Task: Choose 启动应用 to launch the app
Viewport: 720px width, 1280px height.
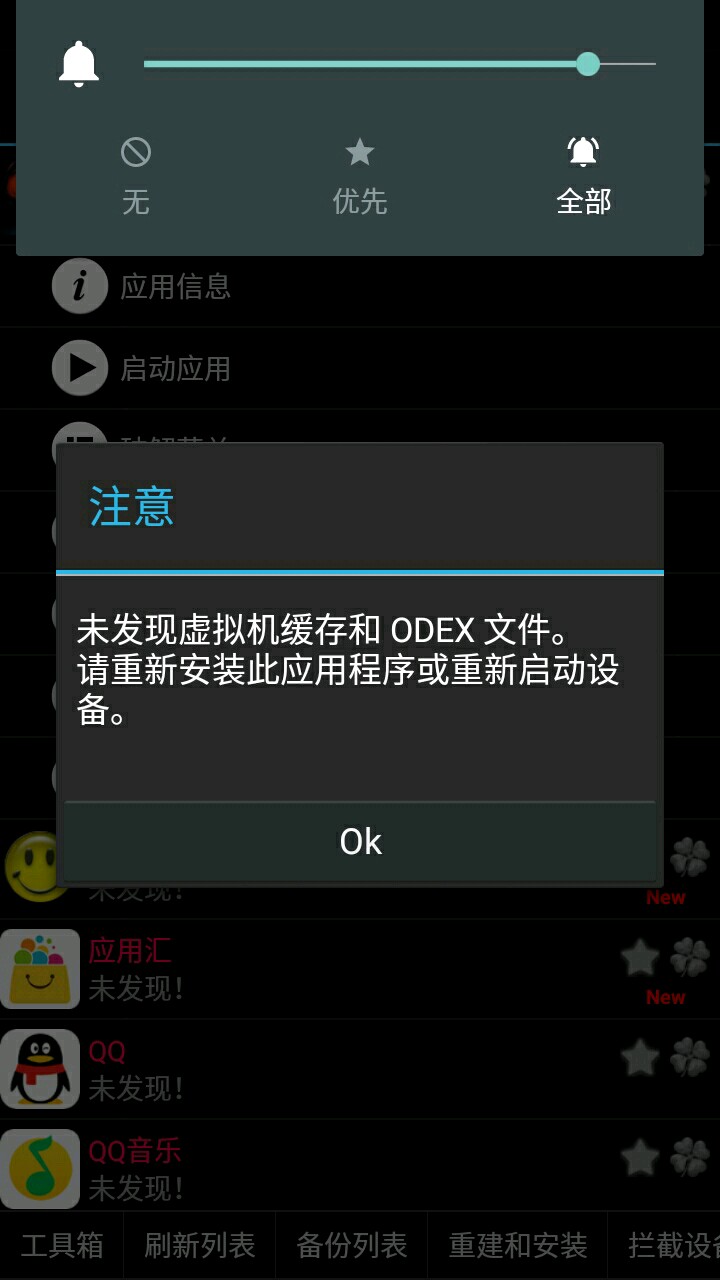Action: [175, 369]
